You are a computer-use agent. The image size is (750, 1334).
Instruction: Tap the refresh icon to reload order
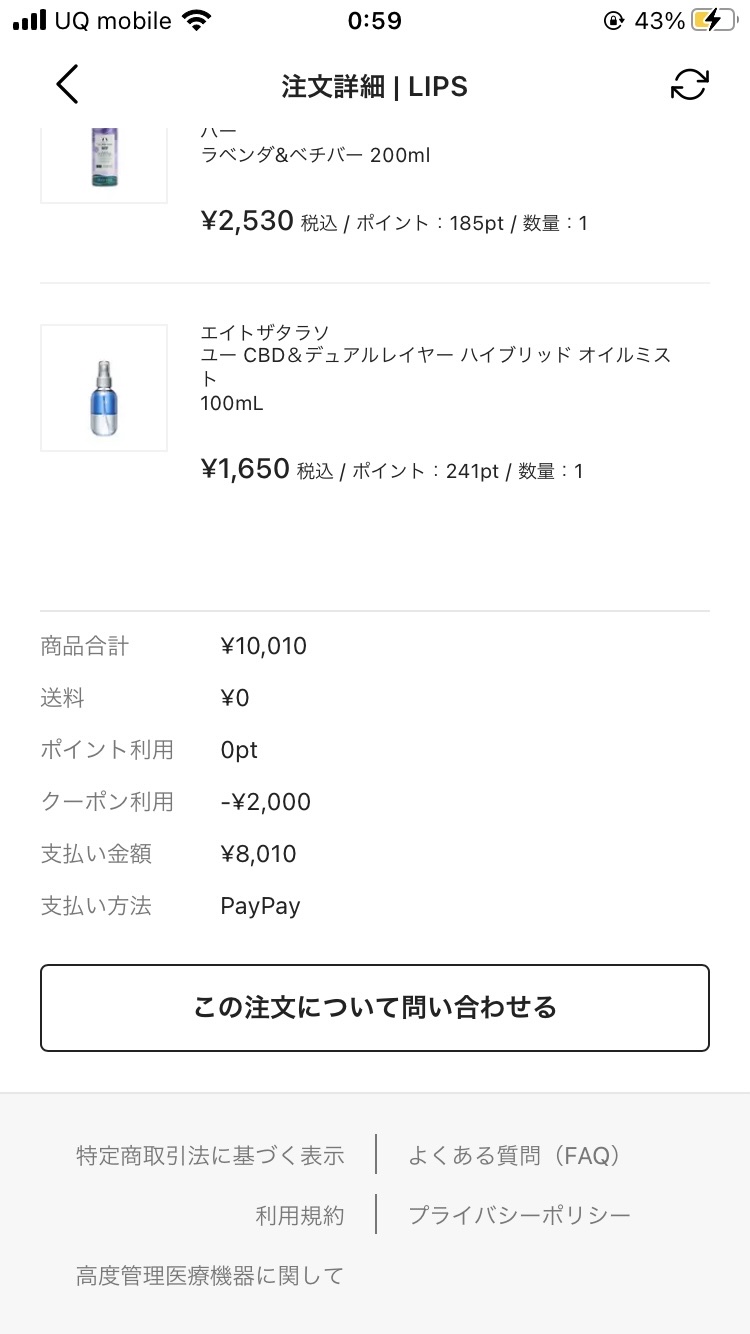[x=688, y=85]
